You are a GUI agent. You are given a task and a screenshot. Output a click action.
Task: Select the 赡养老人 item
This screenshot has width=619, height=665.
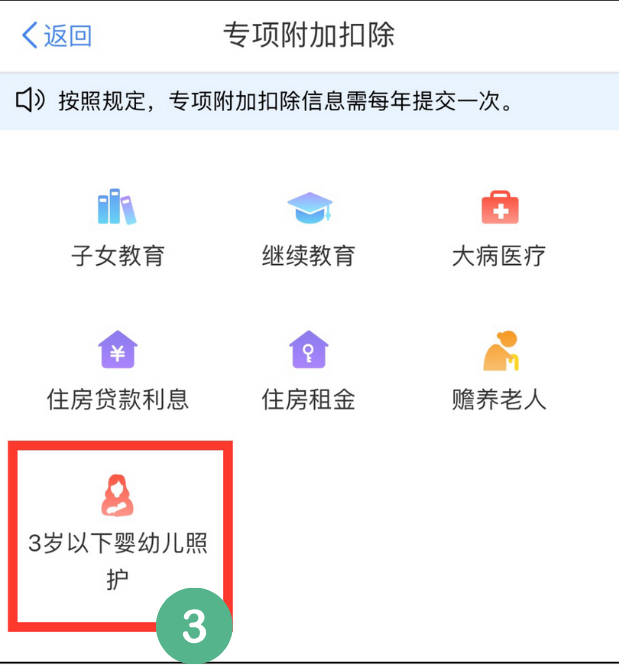498,372
